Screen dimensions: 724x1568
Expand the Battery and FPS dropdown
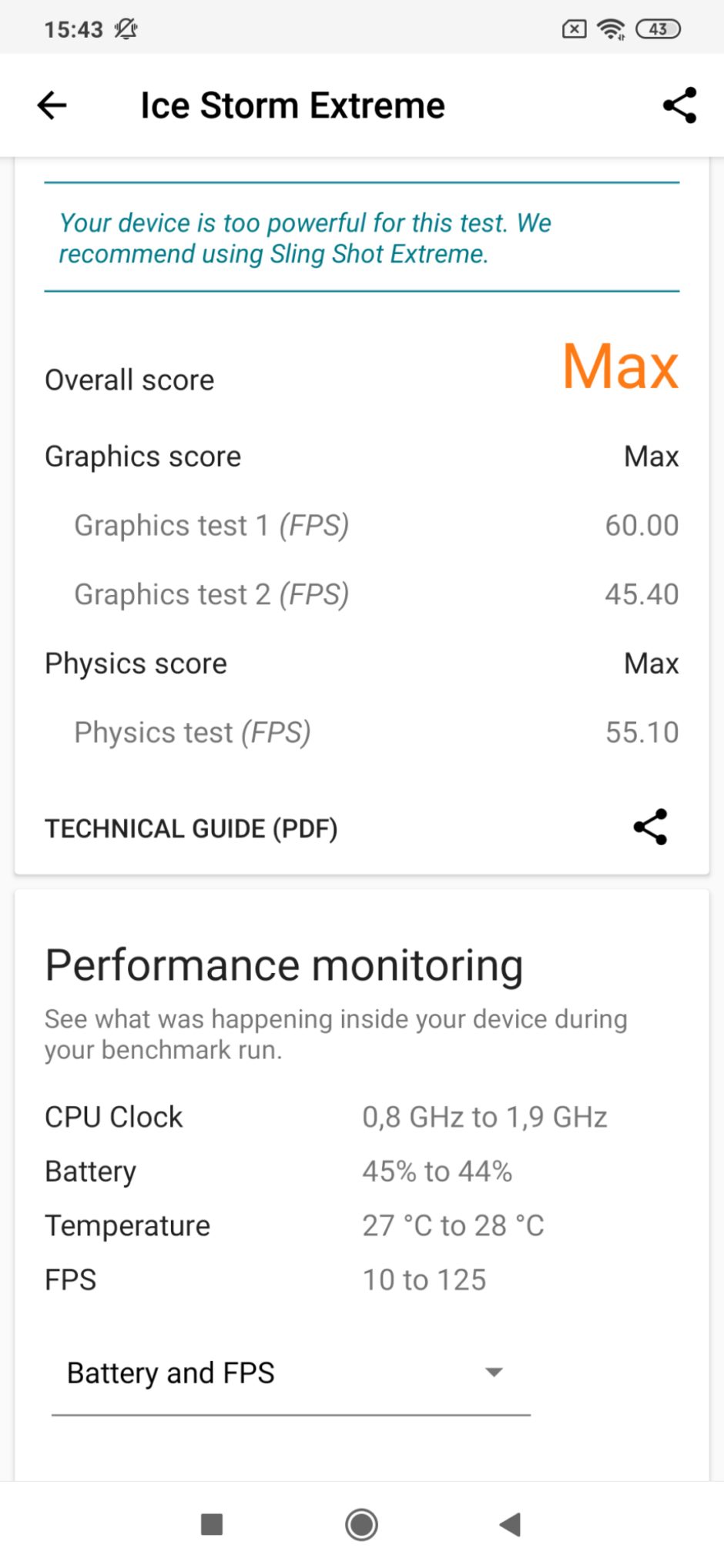[x=290, y=1373]
